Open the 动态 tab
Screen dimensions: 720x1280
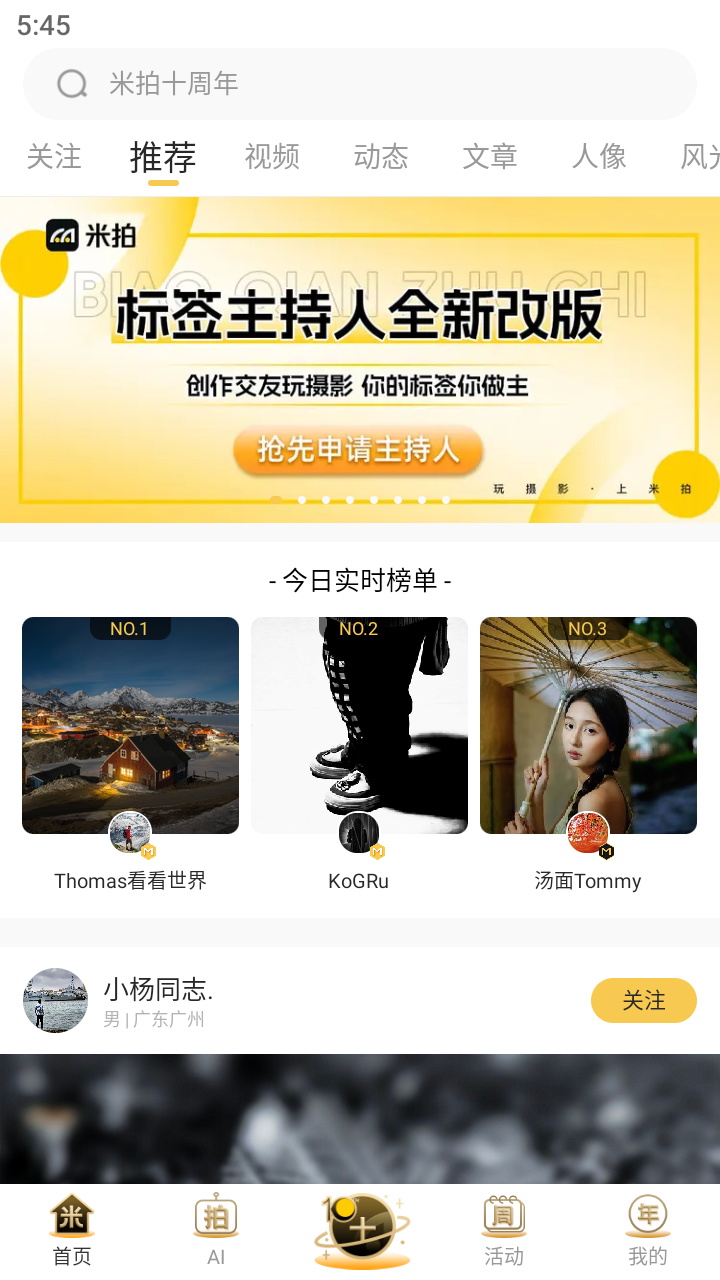(x=380, y=157)
